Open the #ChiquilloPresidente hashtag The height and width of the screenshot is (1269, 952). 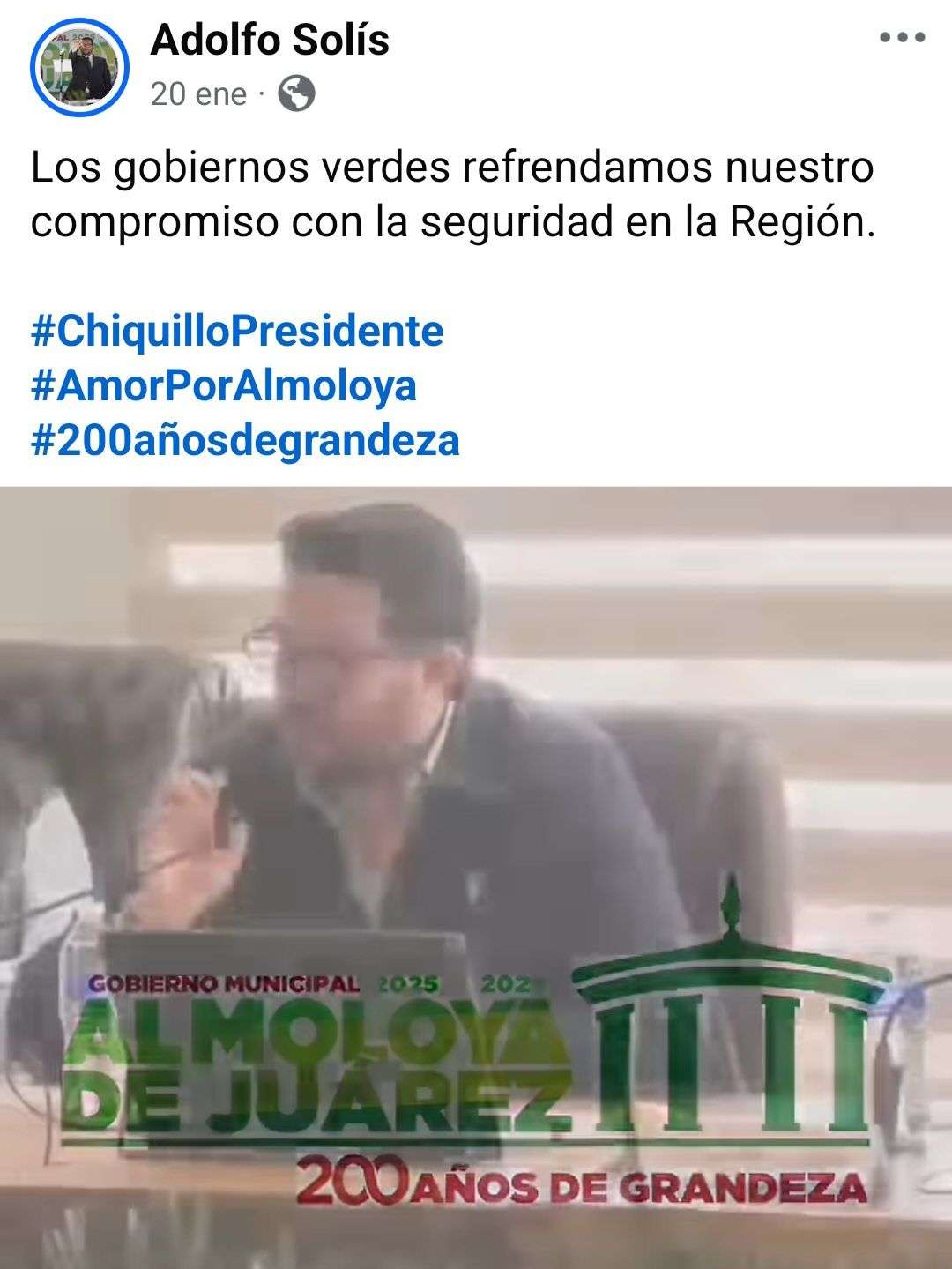click(x=237, y=331)
